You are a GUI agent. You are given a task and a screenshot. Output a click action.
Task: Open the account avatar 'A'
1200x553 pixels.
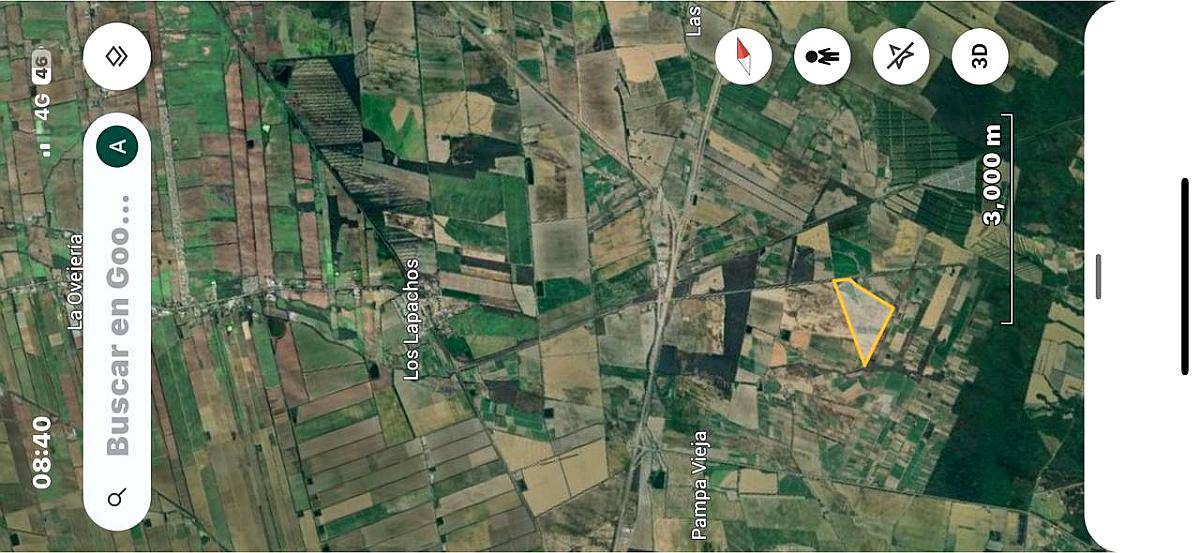(x=118, y=148)
